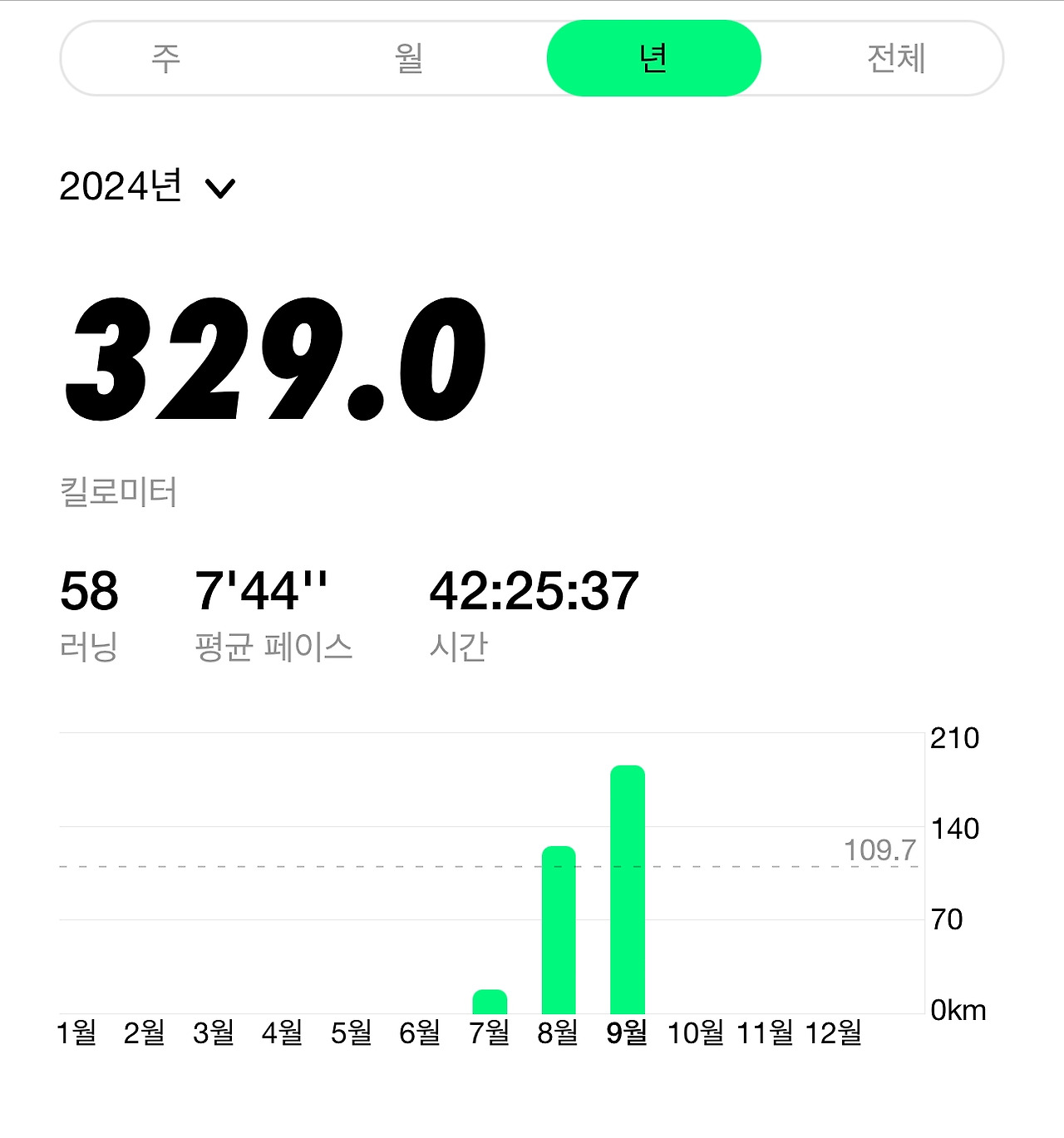Switch to the 주 (week) tab
Viewport: 1064px width, 1138px height.
pos(165,59)
